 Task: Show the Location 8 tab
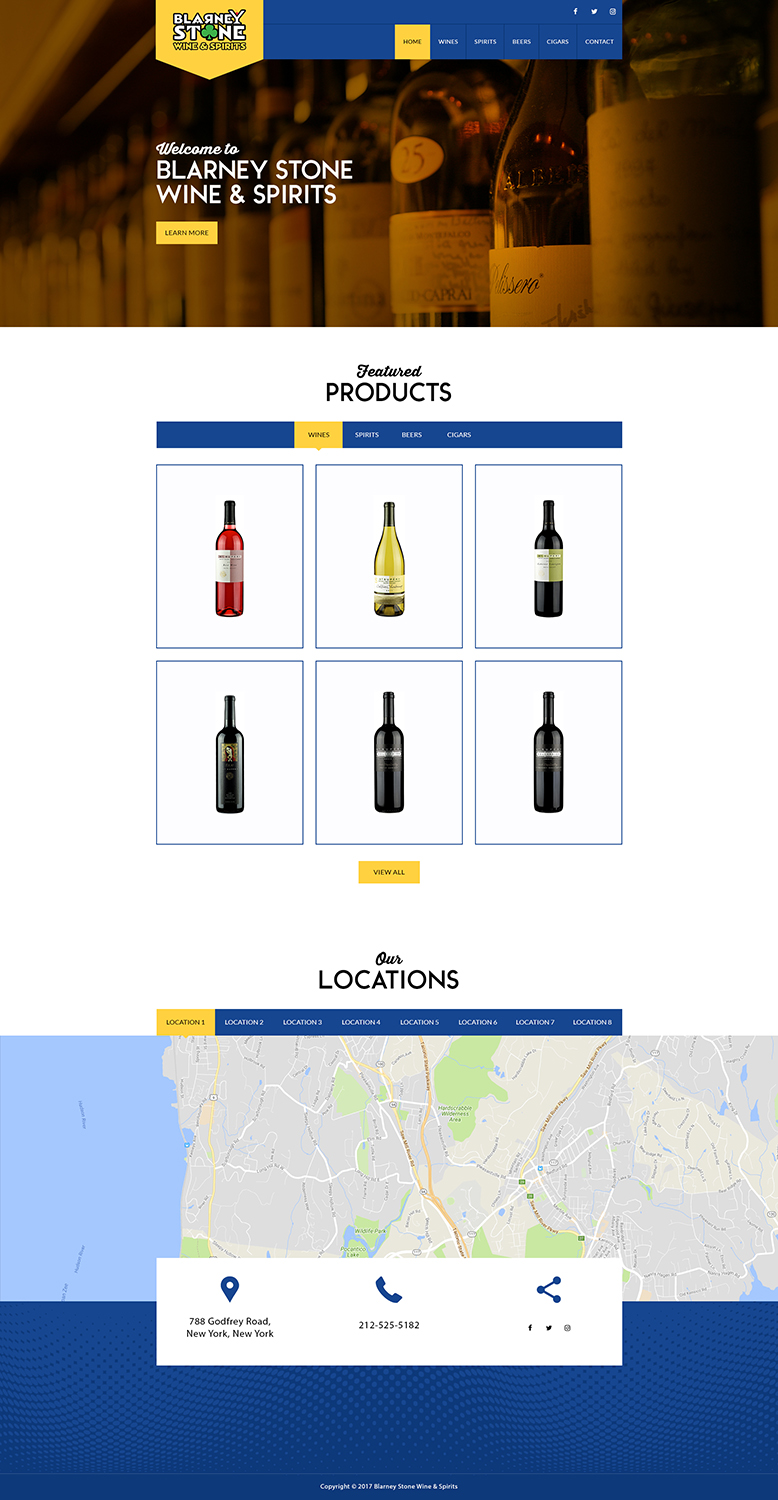coord(592,1022)
